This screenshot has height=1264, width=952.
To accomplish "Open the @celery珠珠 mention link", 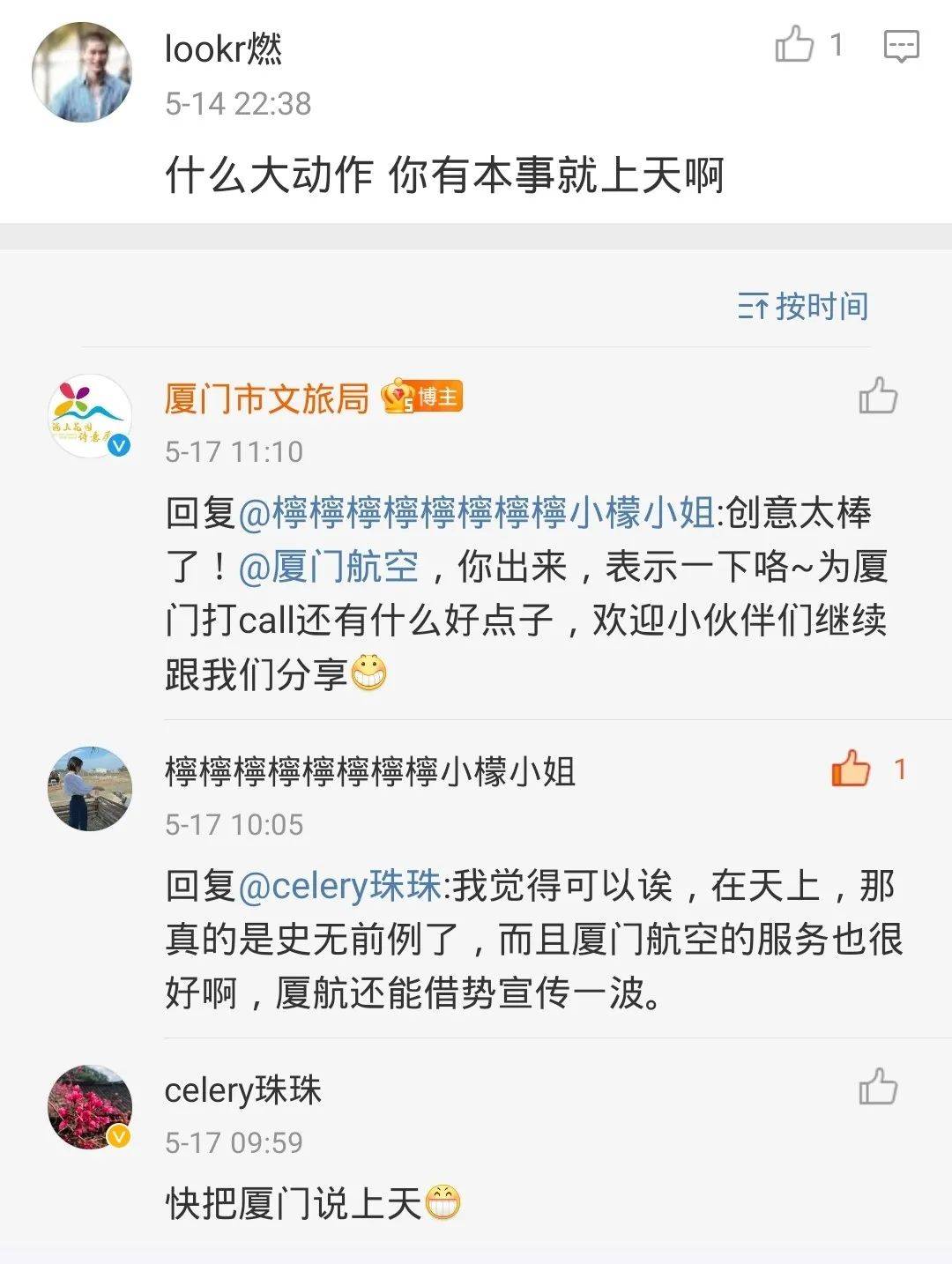I will (340, 886).
